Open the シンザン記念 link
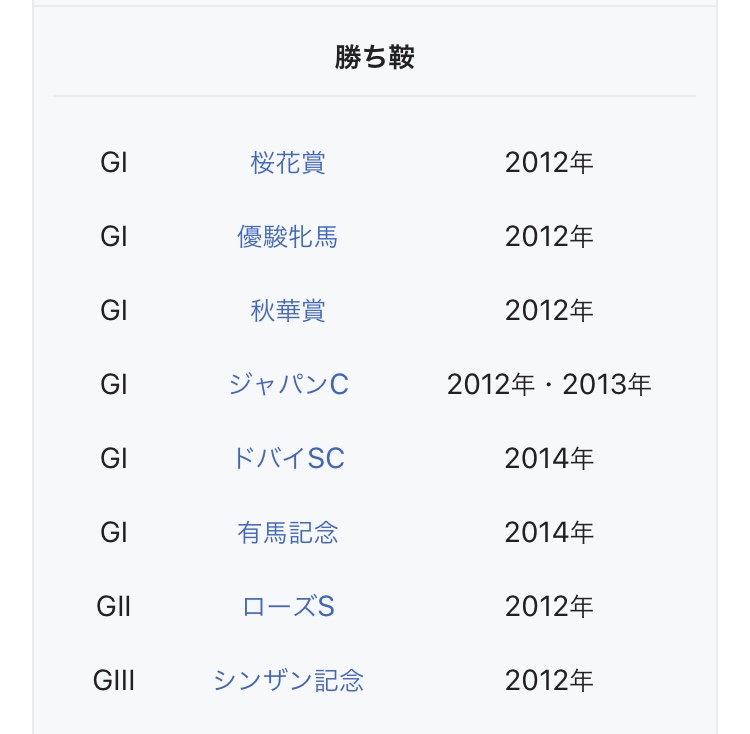 click(x=288, y=680)
